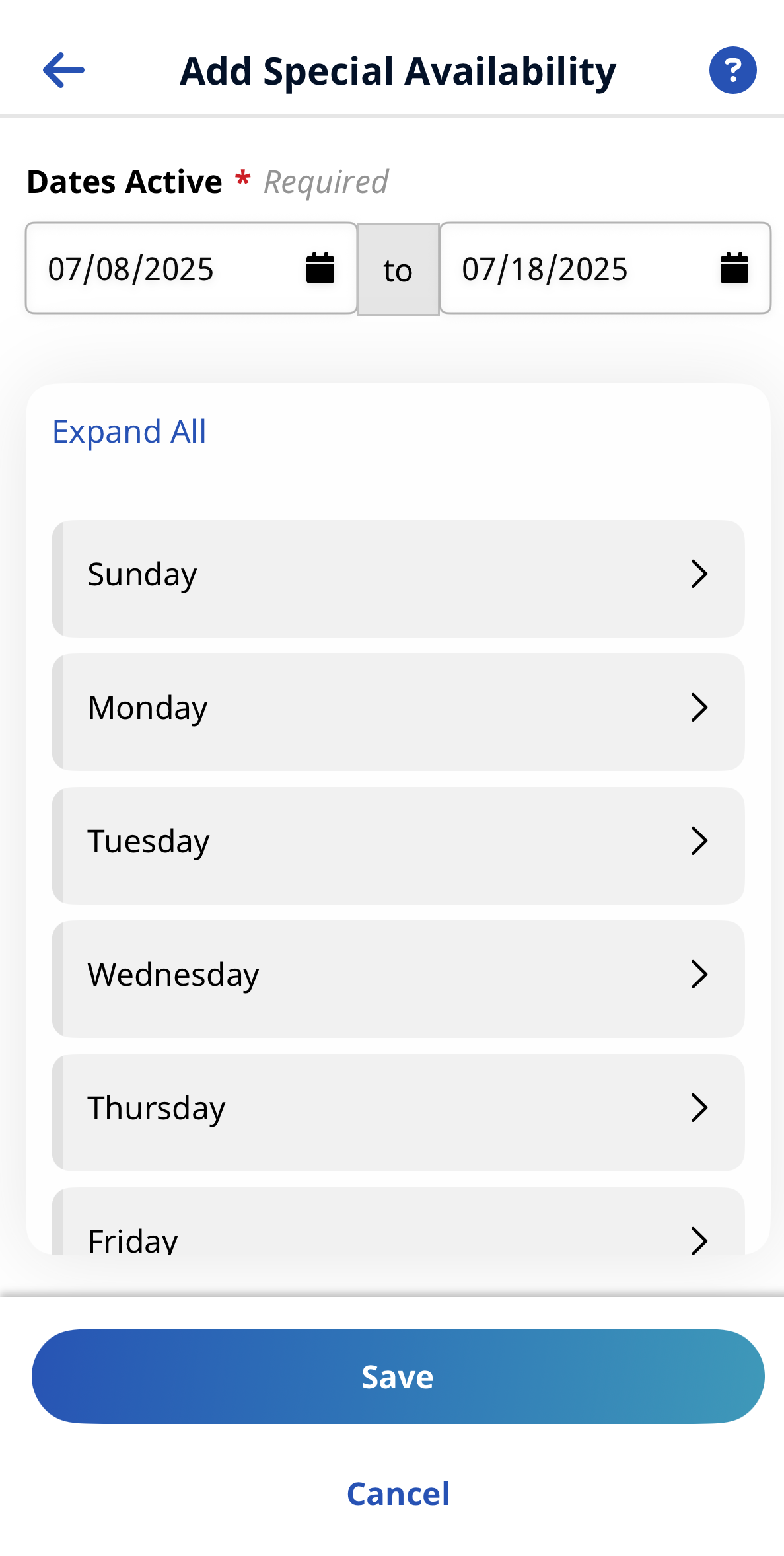Expand the Thursday section
The image size is (784, 1556).
pyautogui.click(x=398, y=1109)
